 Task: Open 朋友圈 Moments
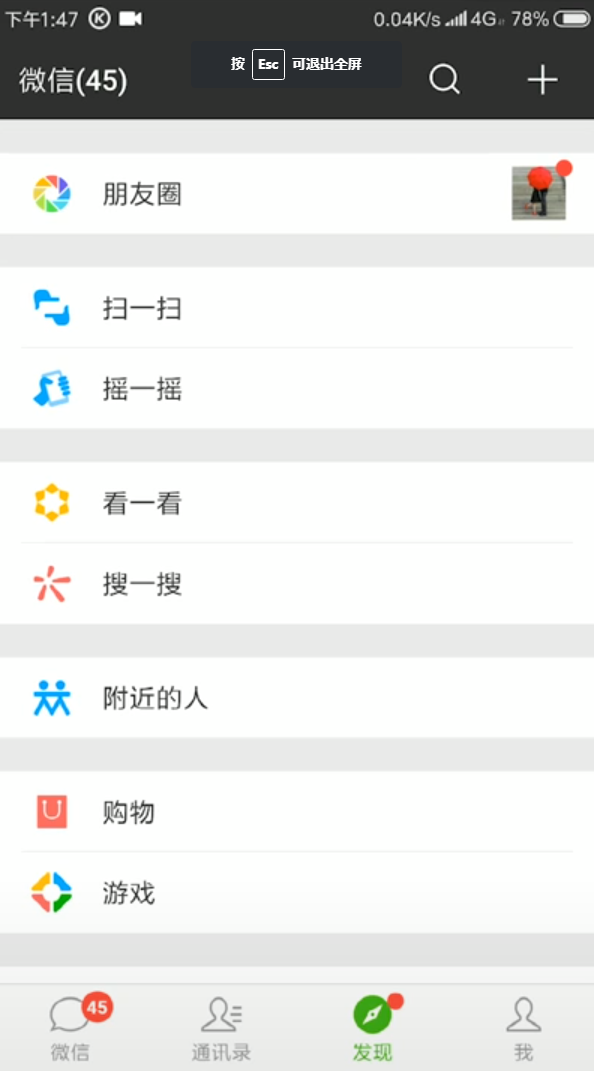point(297,194)
